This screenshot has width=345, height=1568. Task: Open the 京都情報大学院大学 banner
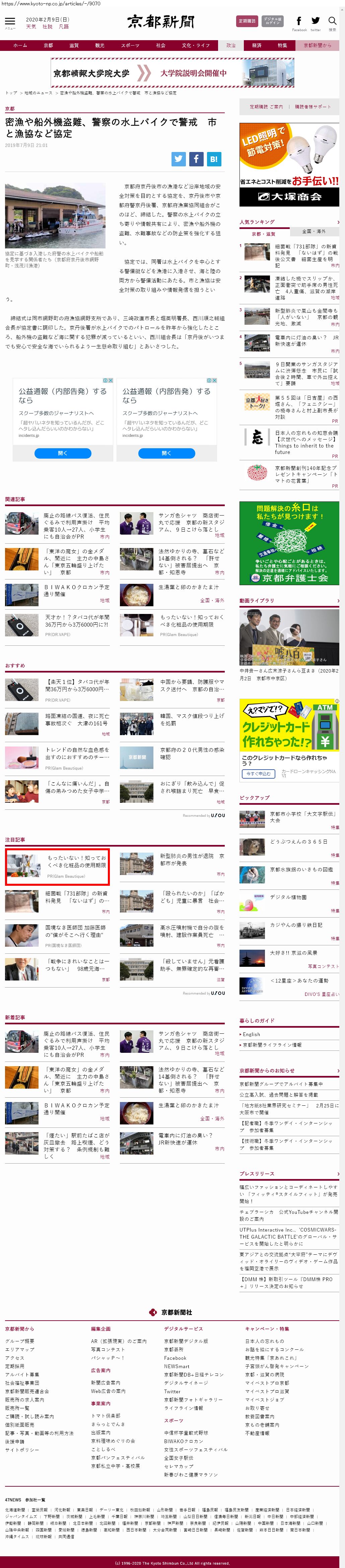click(x=172, y=73)
